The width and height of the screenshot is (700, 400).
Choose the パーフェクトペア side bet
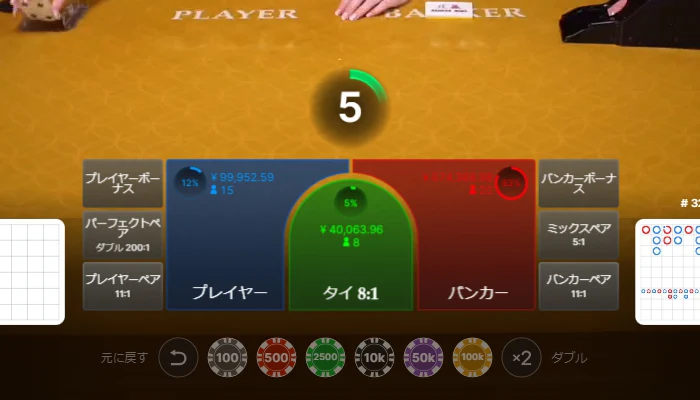pos(122,234)
